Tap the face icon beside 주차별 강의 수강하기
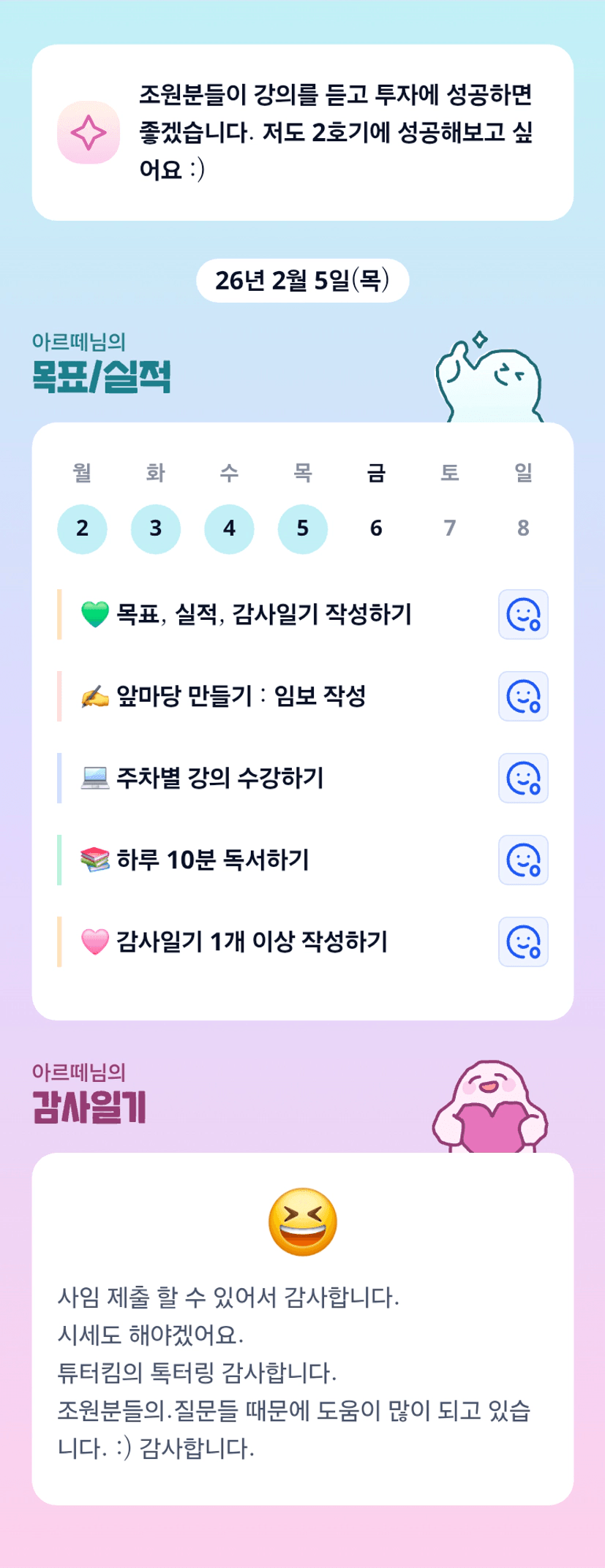Viewport: 605px width, 1568px height. pos(523,779)
